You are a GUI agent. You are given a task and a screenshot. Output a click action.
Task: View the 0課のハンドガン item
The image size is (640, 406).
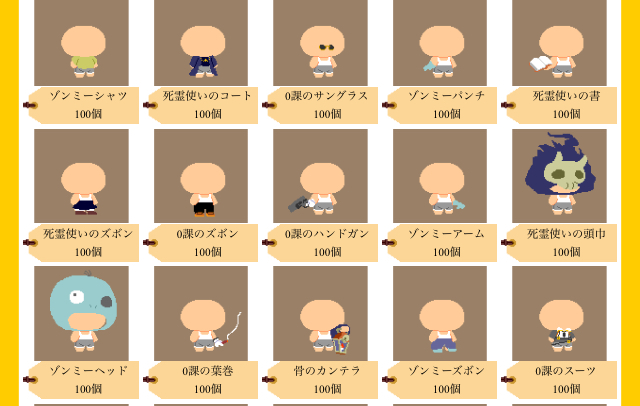(320, 178)
